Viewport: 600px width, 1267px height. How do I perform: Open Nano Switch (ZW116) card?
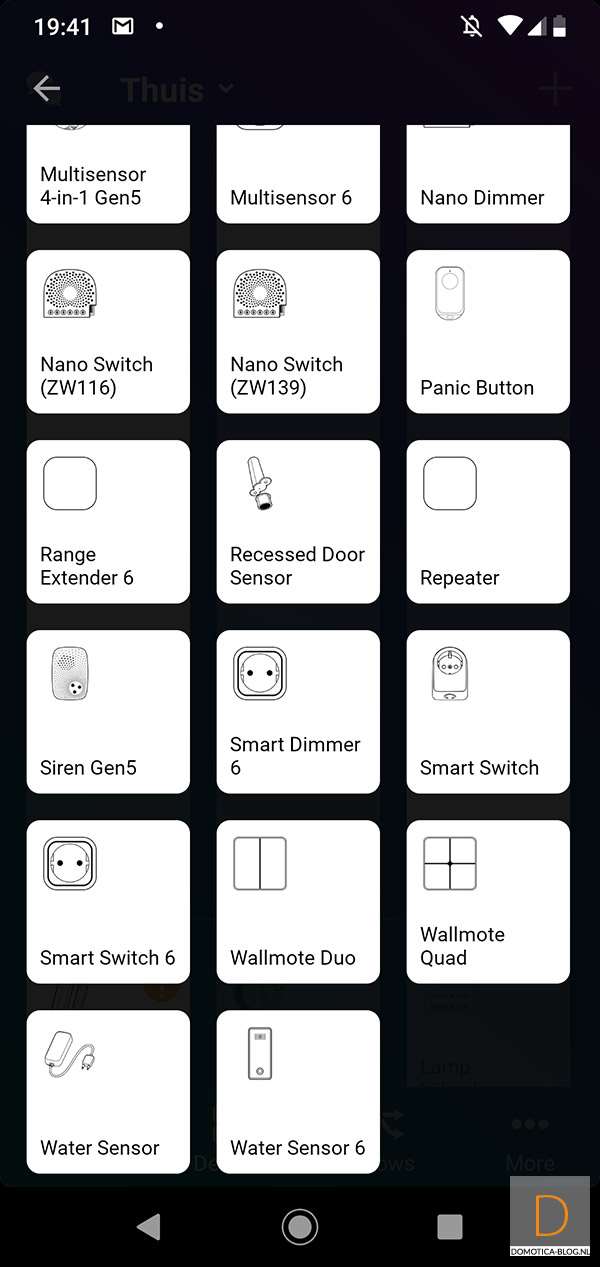(108, 331)
